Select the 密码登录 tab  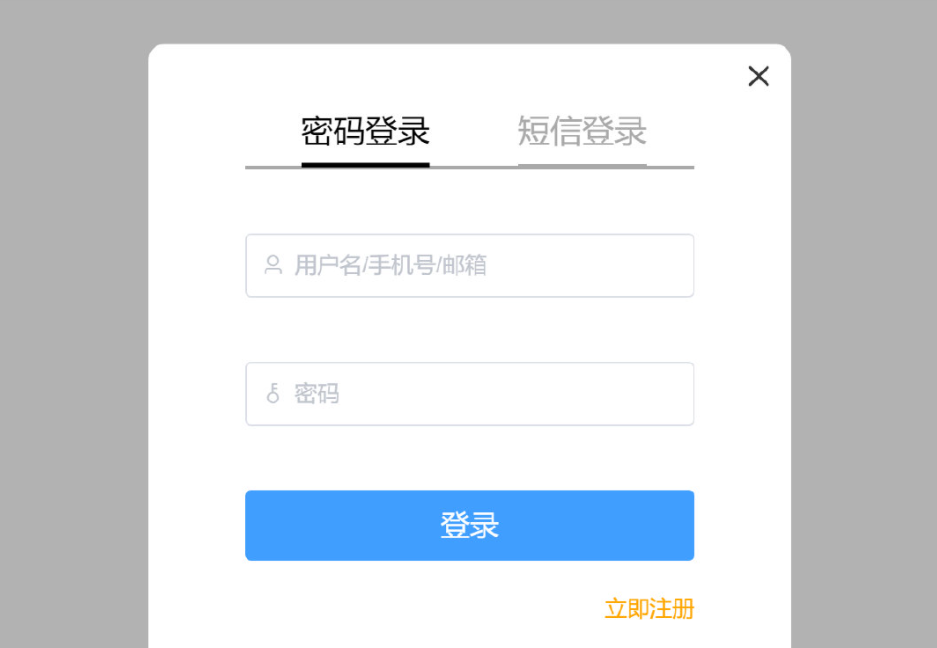pos(365,131)
